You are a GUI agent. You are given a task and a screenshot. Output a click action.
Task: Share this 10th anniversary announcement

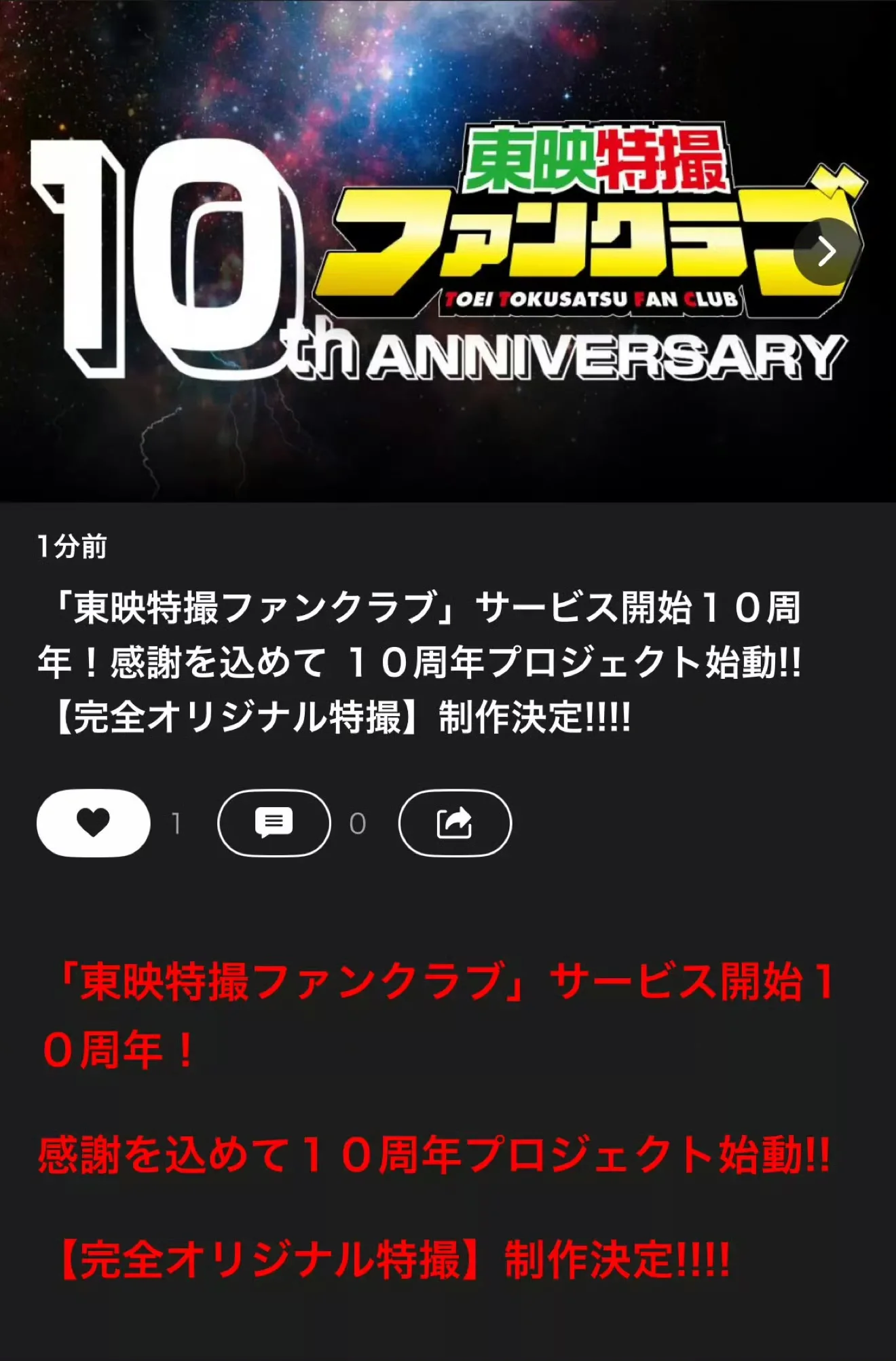pos(454,823)
